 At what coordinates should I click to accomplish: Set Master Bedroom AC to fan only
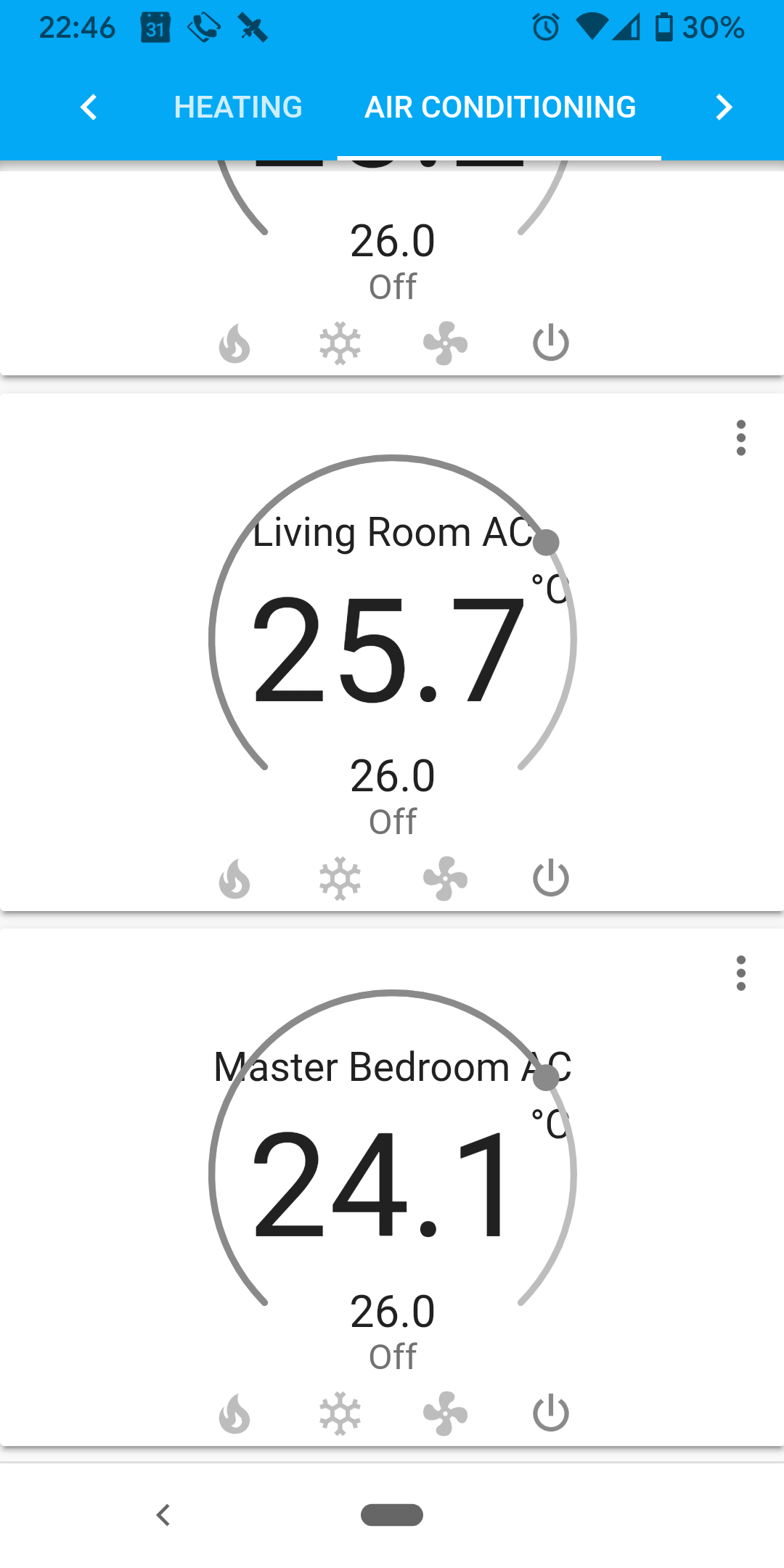click(445, 1413)
